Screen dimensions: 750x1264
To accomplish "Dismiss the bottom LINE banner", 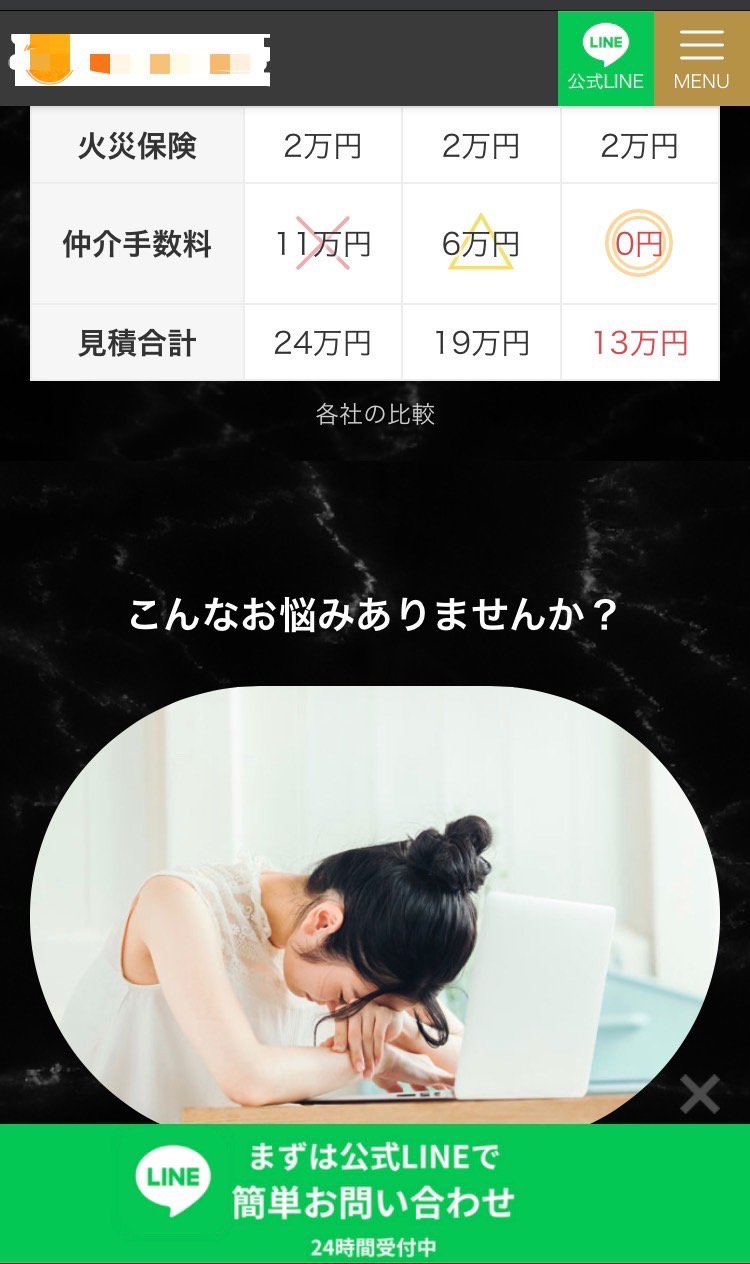I will (x=699, y=1094).
